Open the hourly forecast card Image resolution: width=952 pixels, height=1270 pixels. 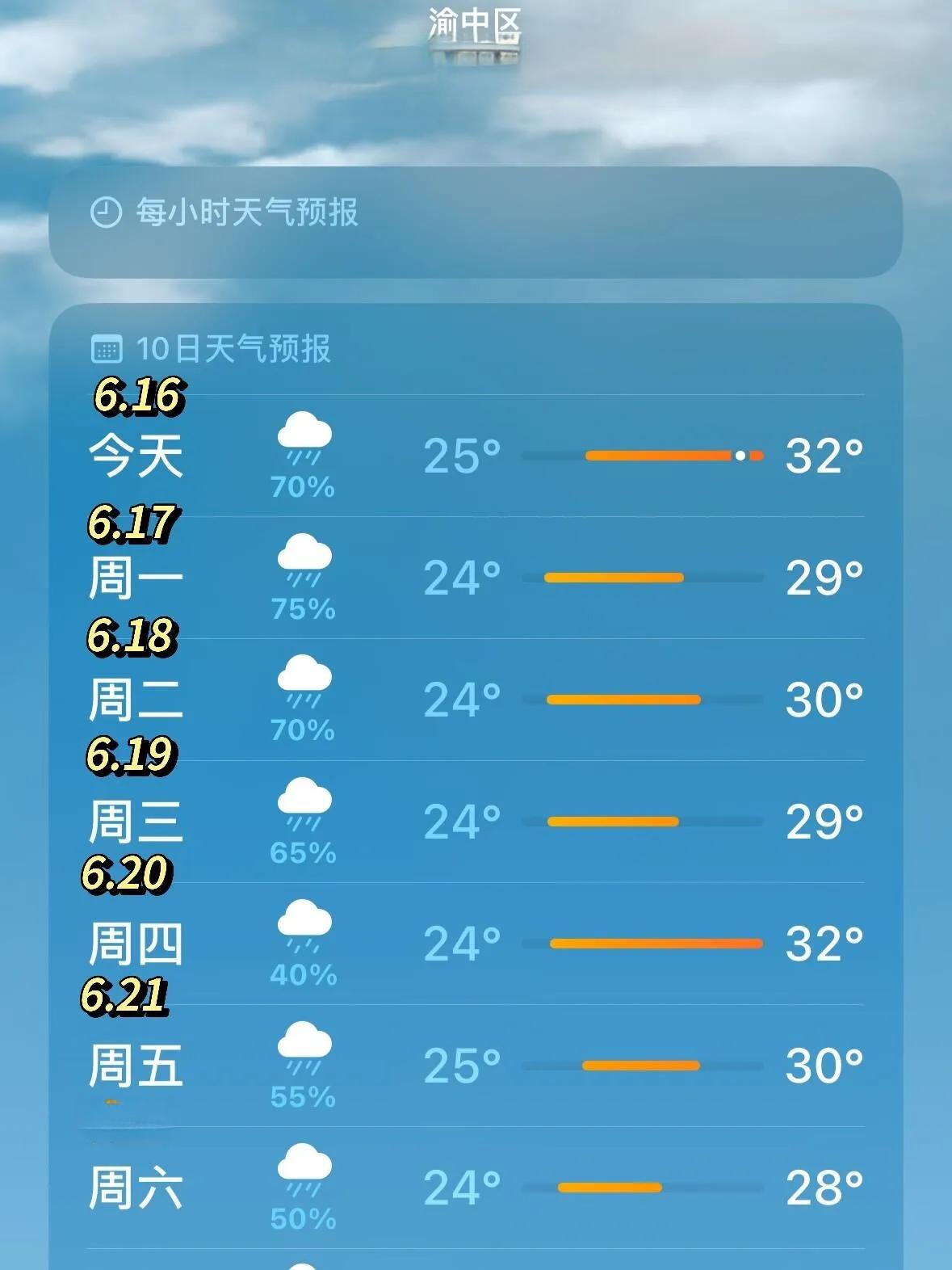(x=475, y=221)
